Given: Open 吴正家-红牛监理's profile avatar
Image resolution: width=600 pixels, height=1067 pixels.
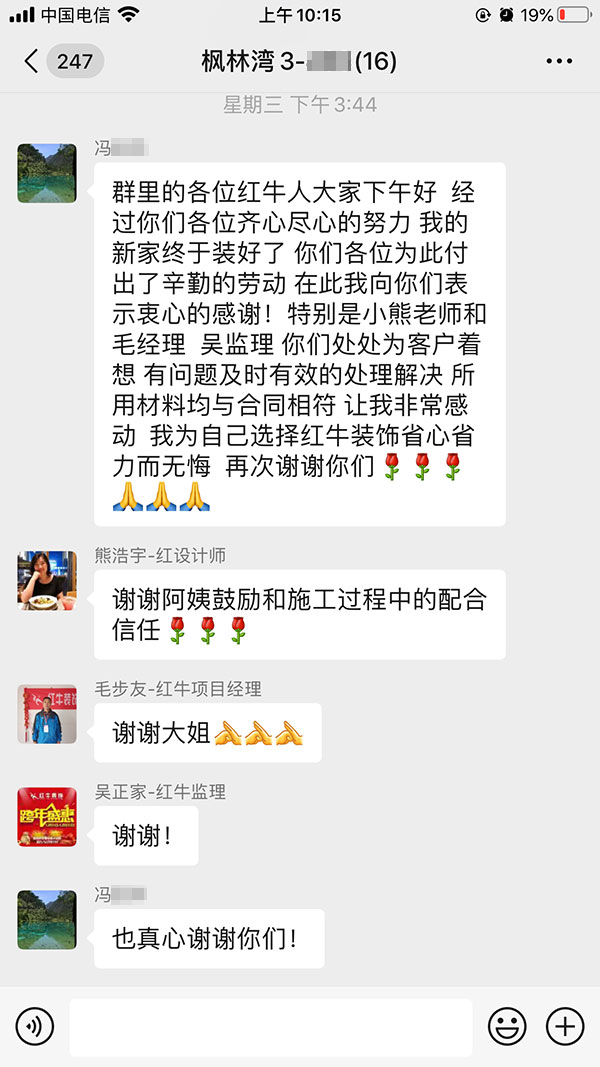Looking at the screenshot, I should click(x=47, y=817).
